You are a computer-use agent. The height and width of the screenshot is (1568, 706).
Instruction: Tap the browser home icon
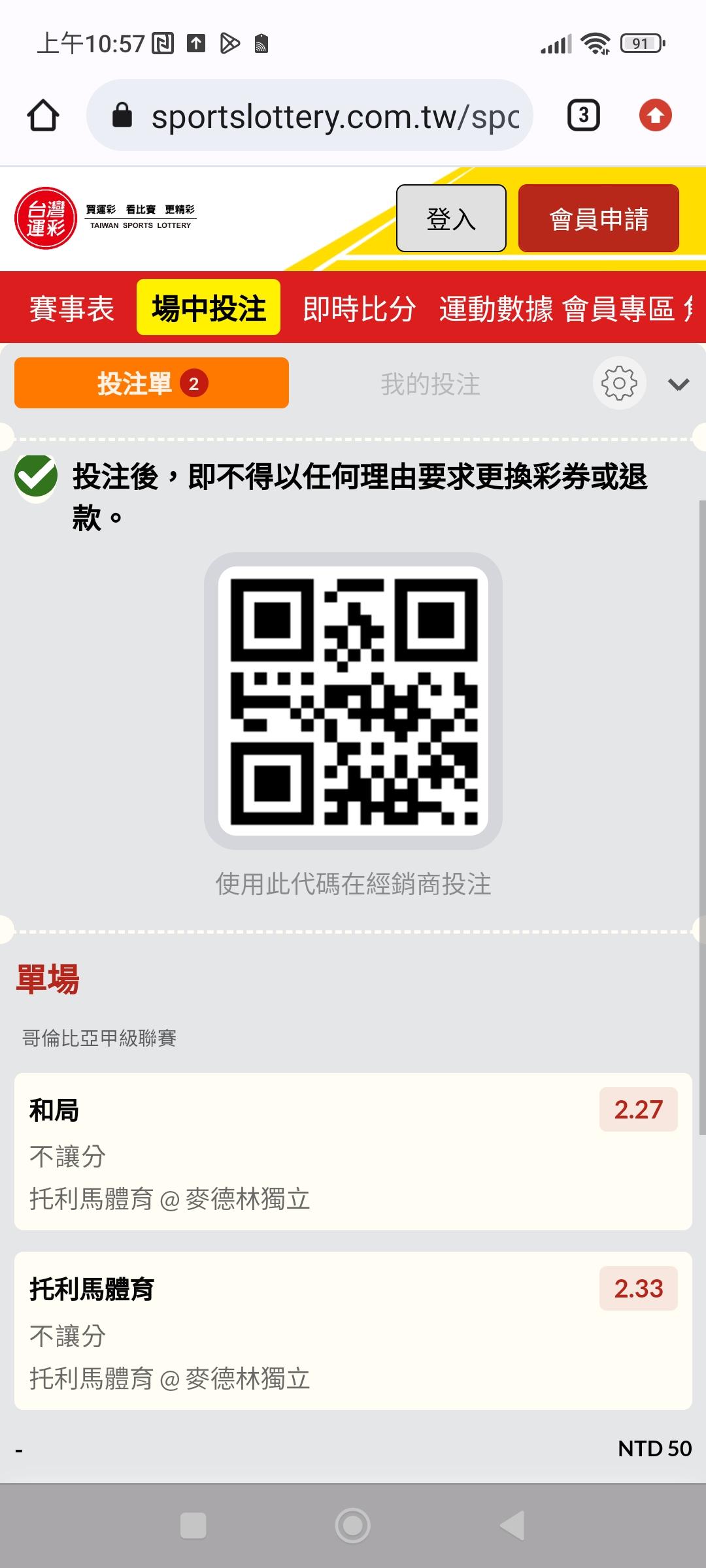click(x=43, y=116)
